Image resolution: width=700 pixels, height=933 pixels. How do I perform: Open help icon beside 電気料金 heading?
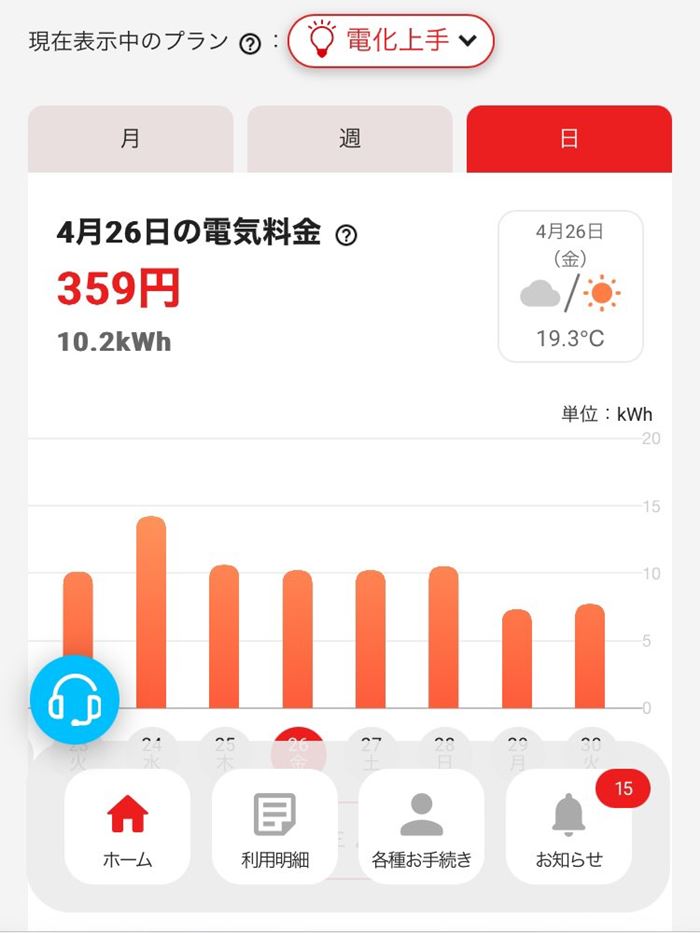pos(346,236)
